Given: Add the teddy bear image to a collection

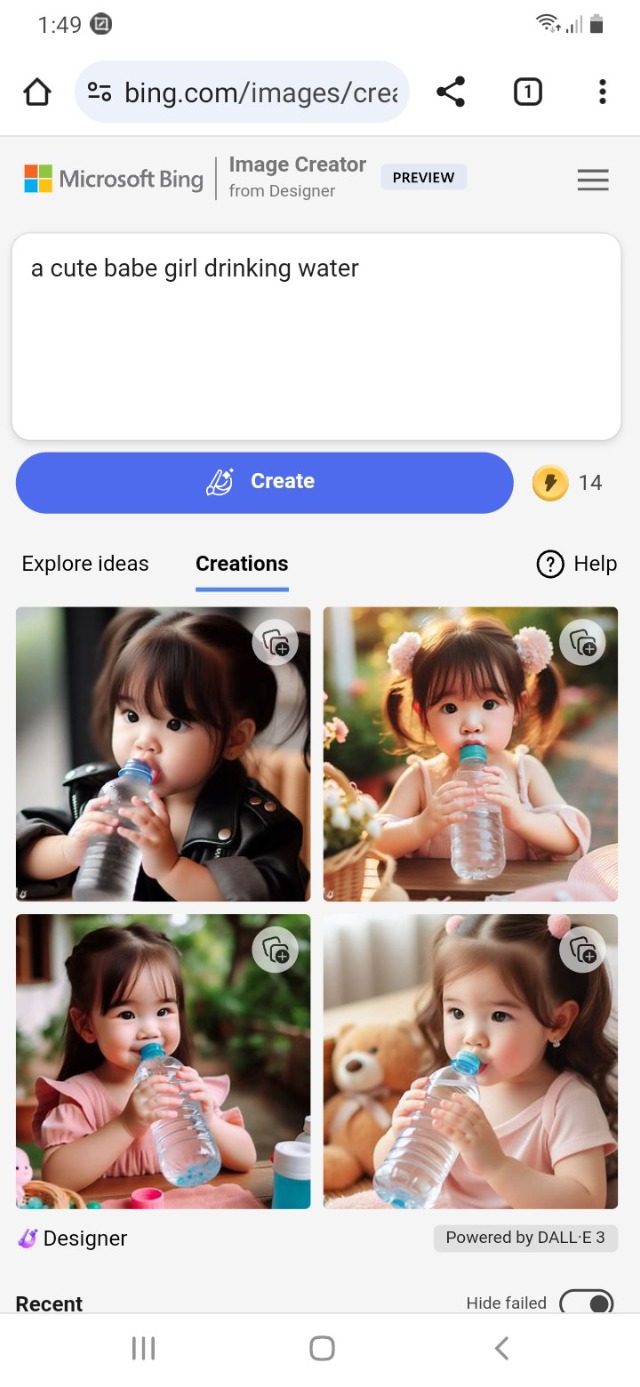Looking at the screenshot, I should (582, 949).
